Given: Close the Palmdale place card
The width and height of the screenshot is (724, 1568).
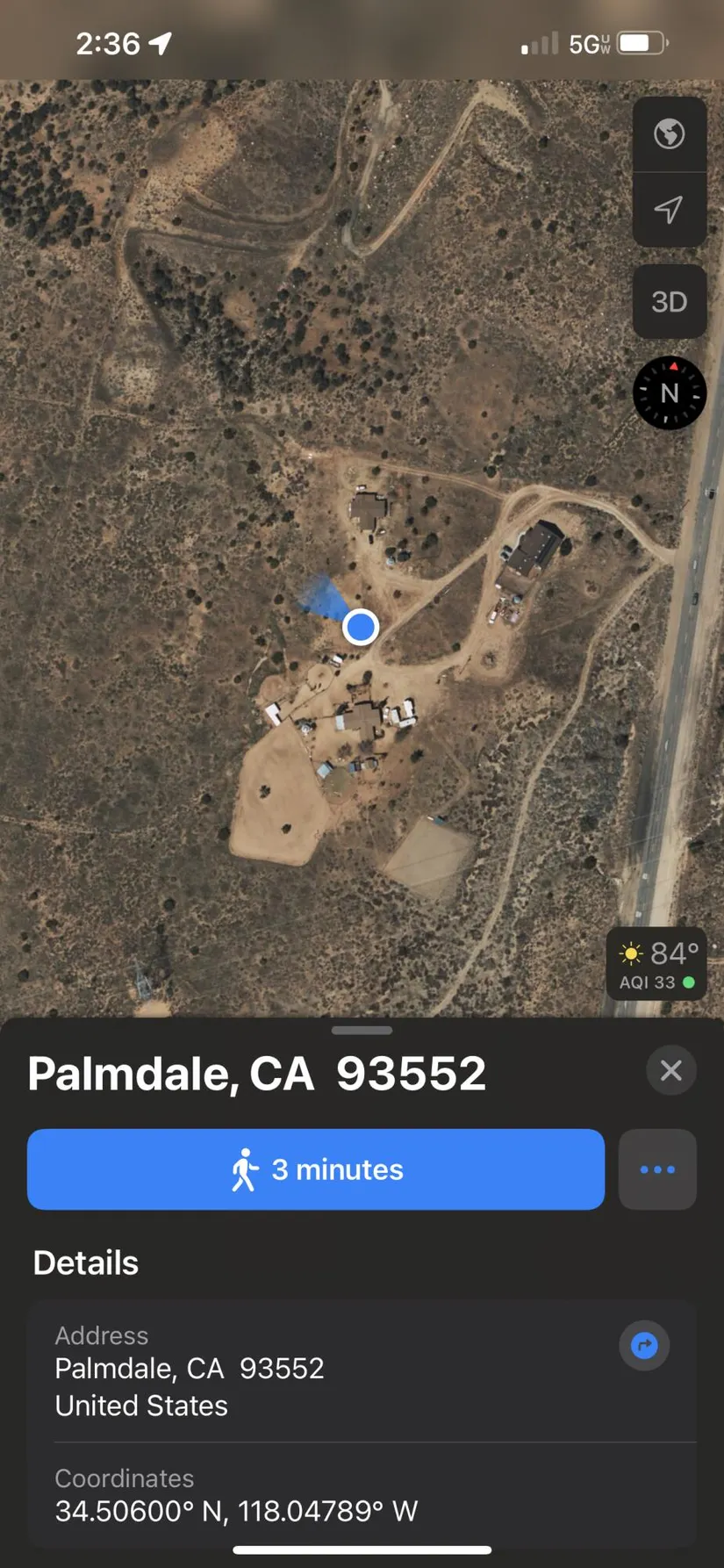Looking at the screenshot, I should (670, 1070).
